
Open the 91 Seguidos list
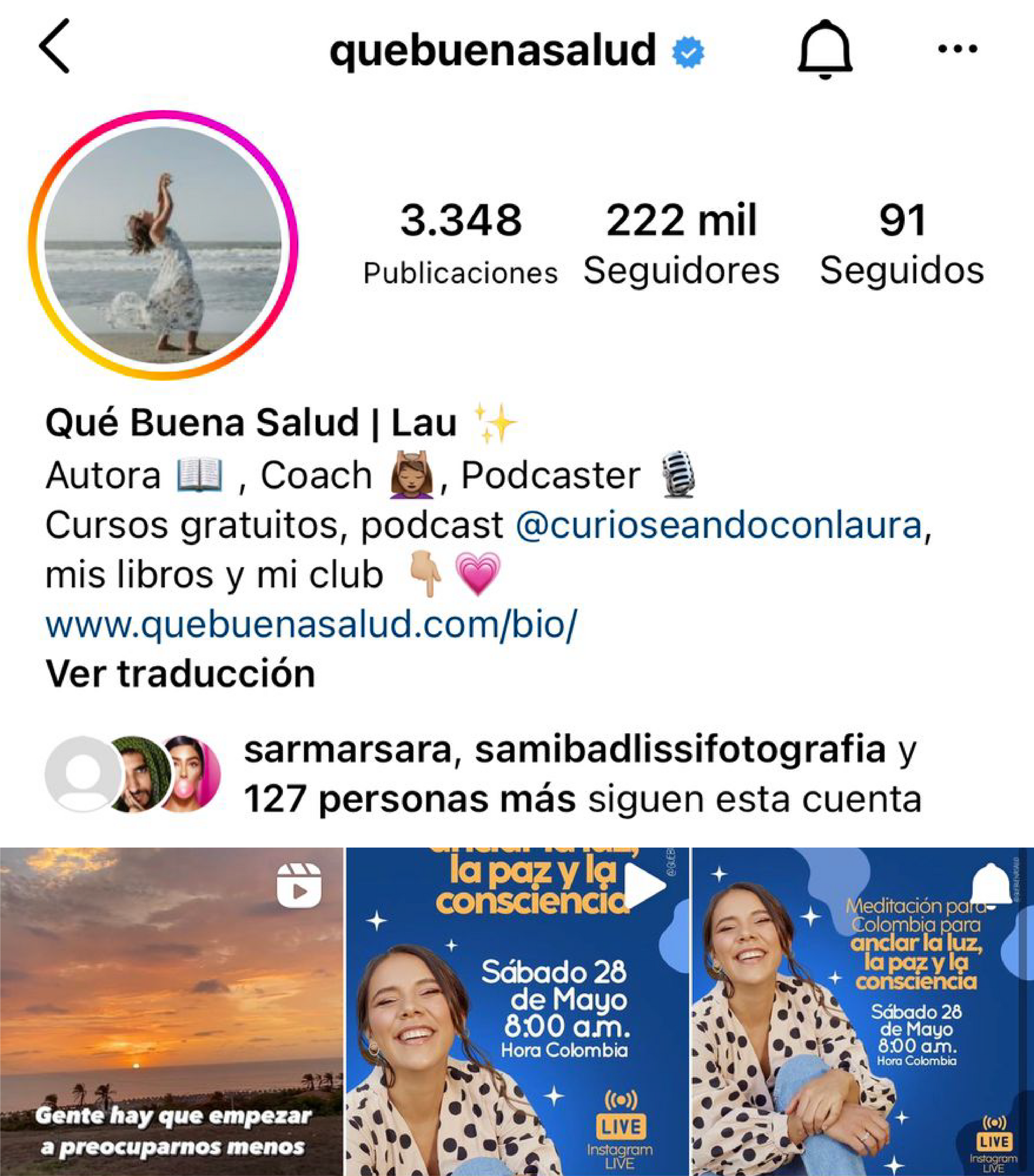(902, 244)
